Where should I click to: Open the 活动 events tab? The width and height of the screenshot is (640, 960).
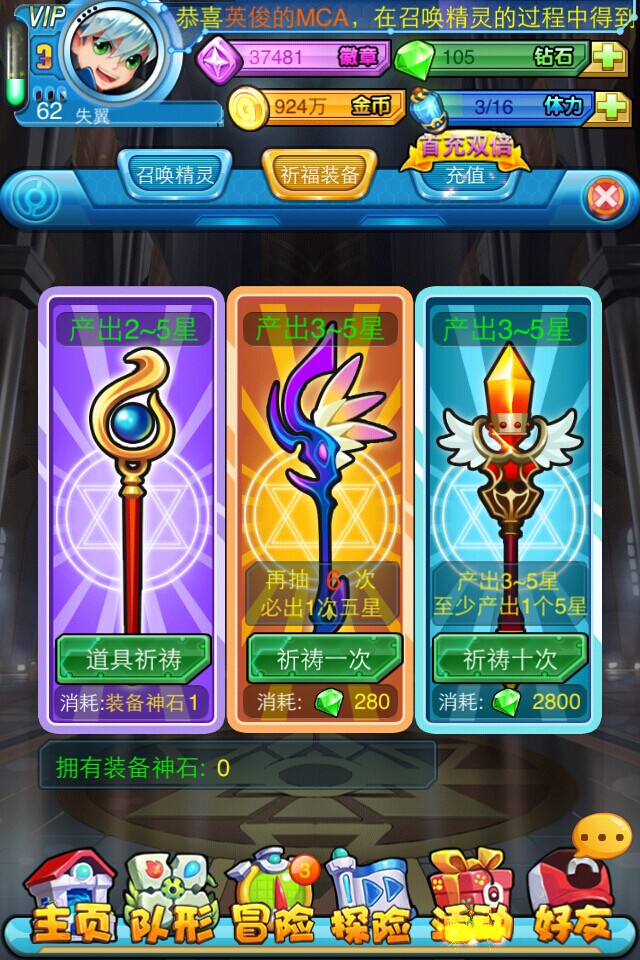tap(470, 897)
